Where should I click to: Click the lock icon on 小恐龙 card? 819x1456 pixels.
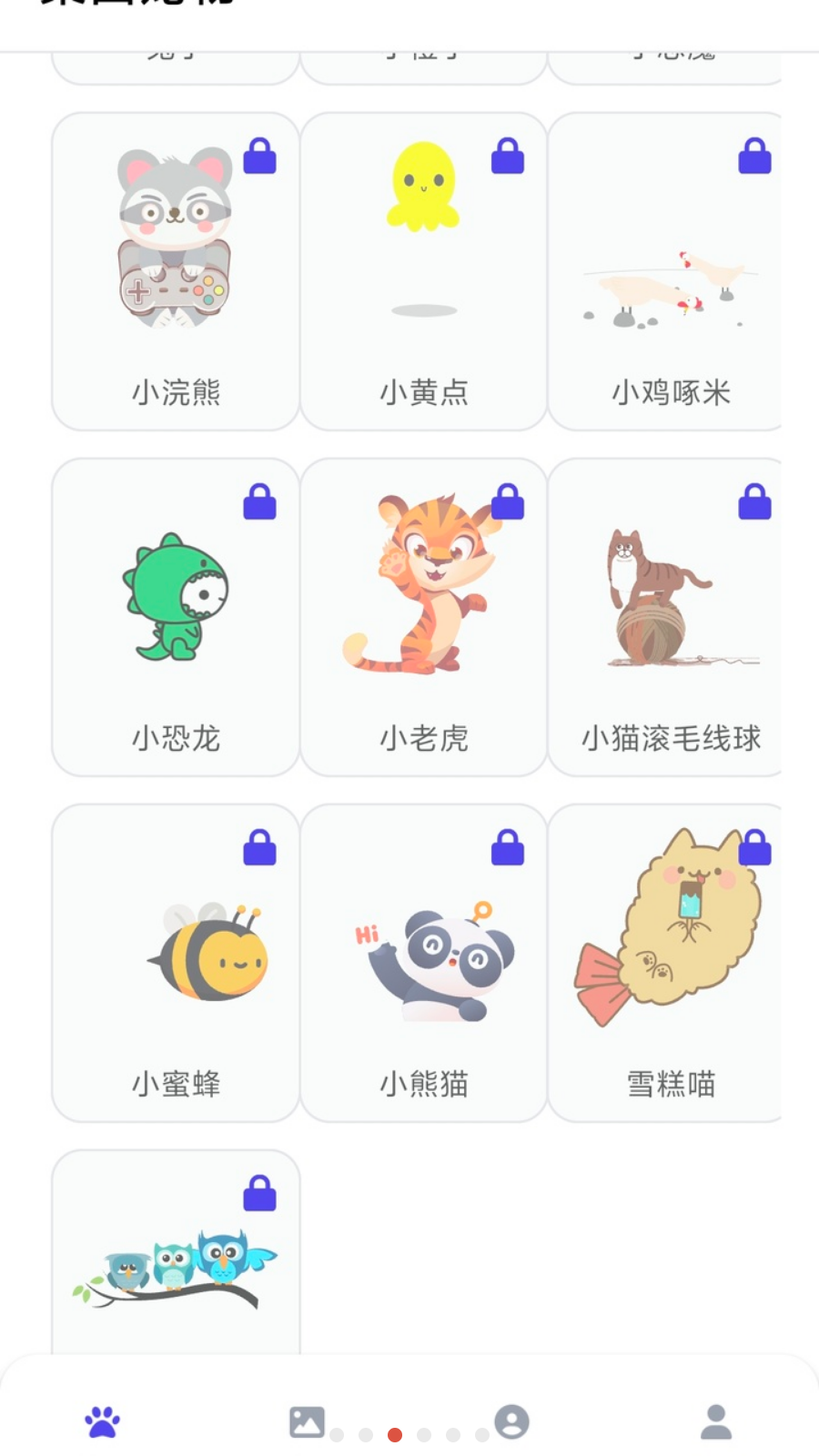pos(259,502)
